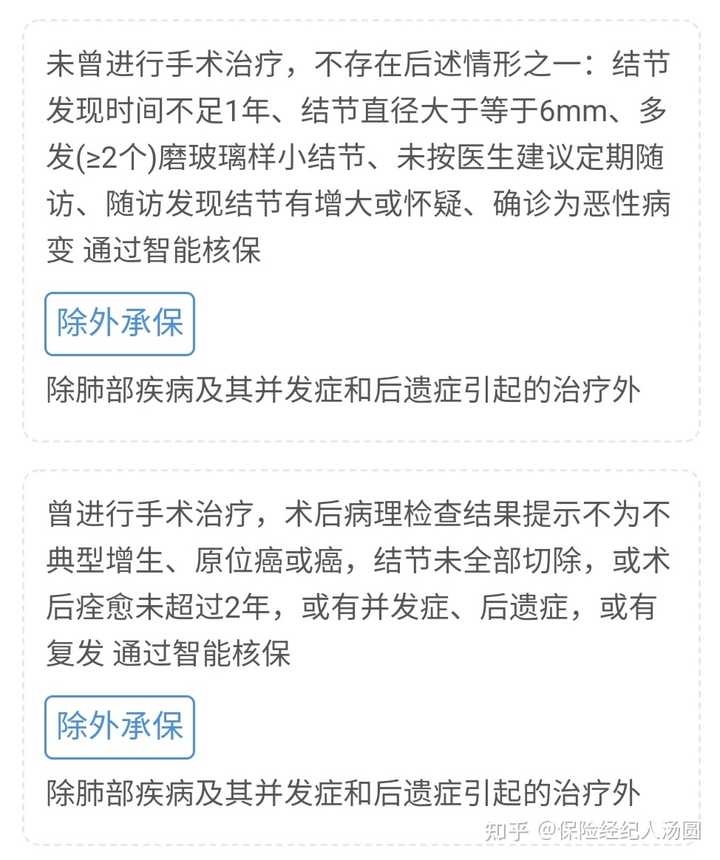Click the top 除外承保 button
Image resolution: width=720 pixels, height=860 pixels.
click(x=119, y=323)
